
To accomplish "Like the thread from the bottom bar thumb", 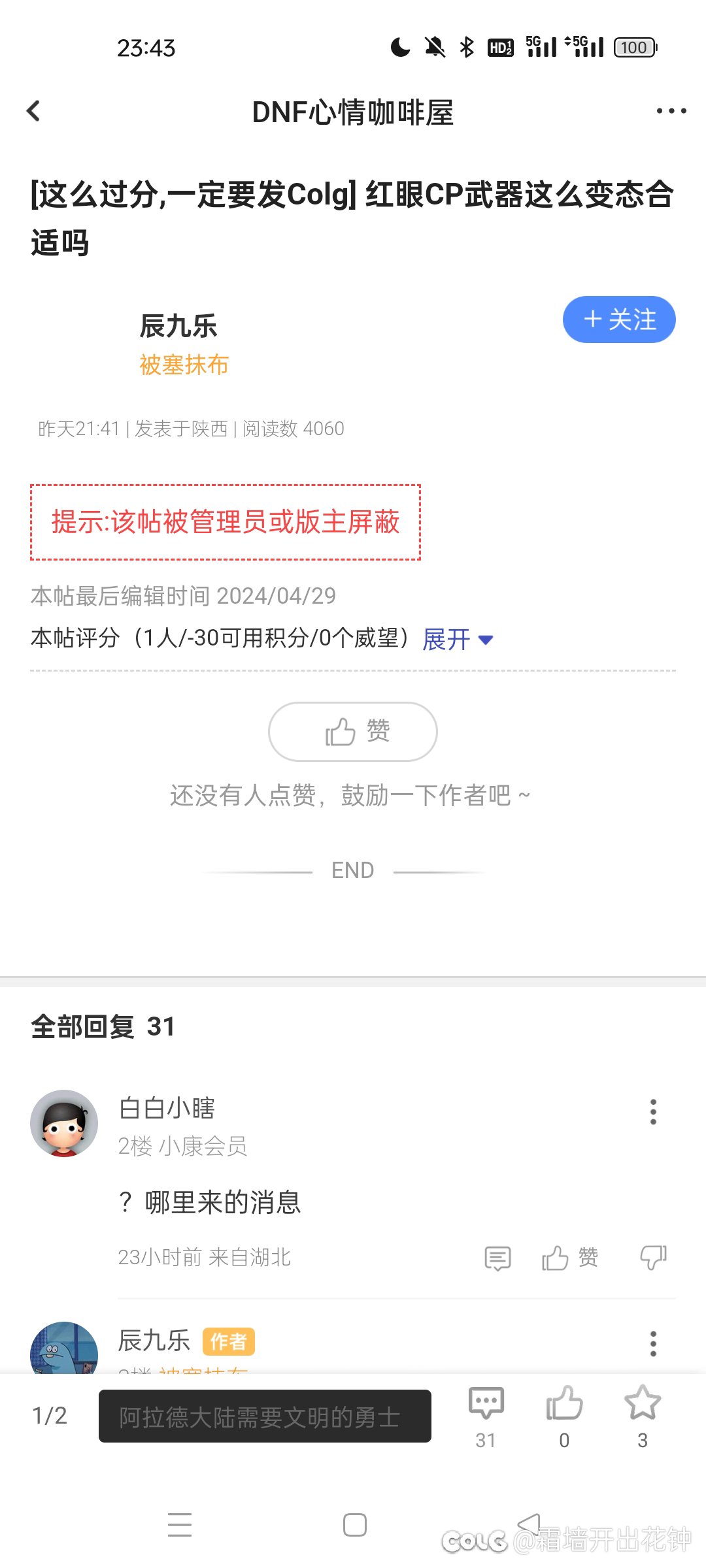I will 564,1416.
